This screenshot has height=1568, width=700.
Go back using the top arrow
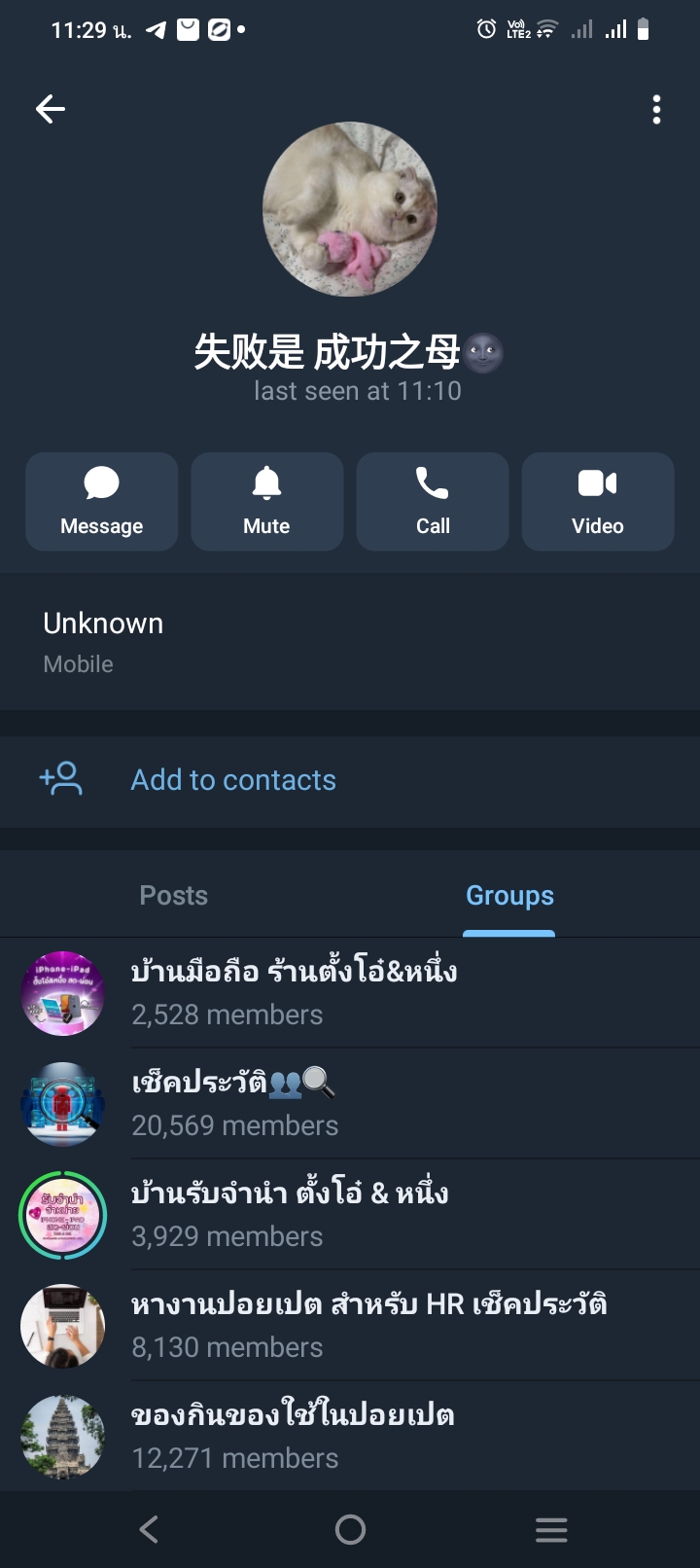tap(51, 109)
